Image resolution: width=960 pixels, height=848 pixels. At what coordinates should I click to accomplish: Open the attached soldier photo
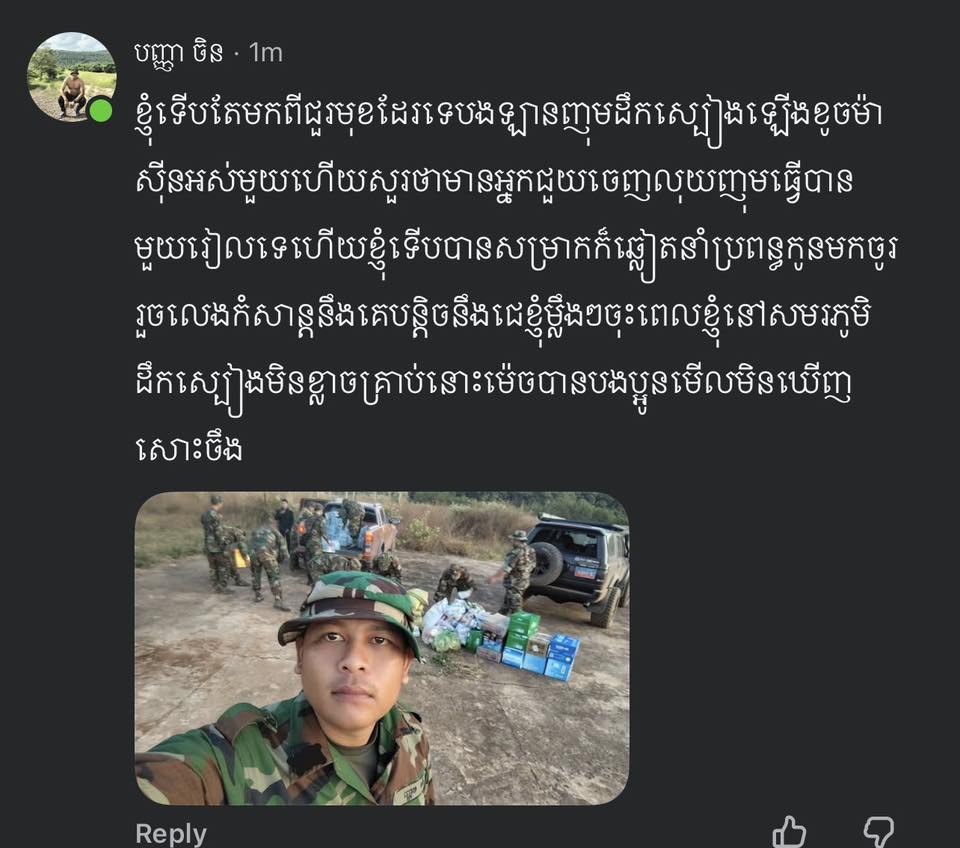[381, 648]
